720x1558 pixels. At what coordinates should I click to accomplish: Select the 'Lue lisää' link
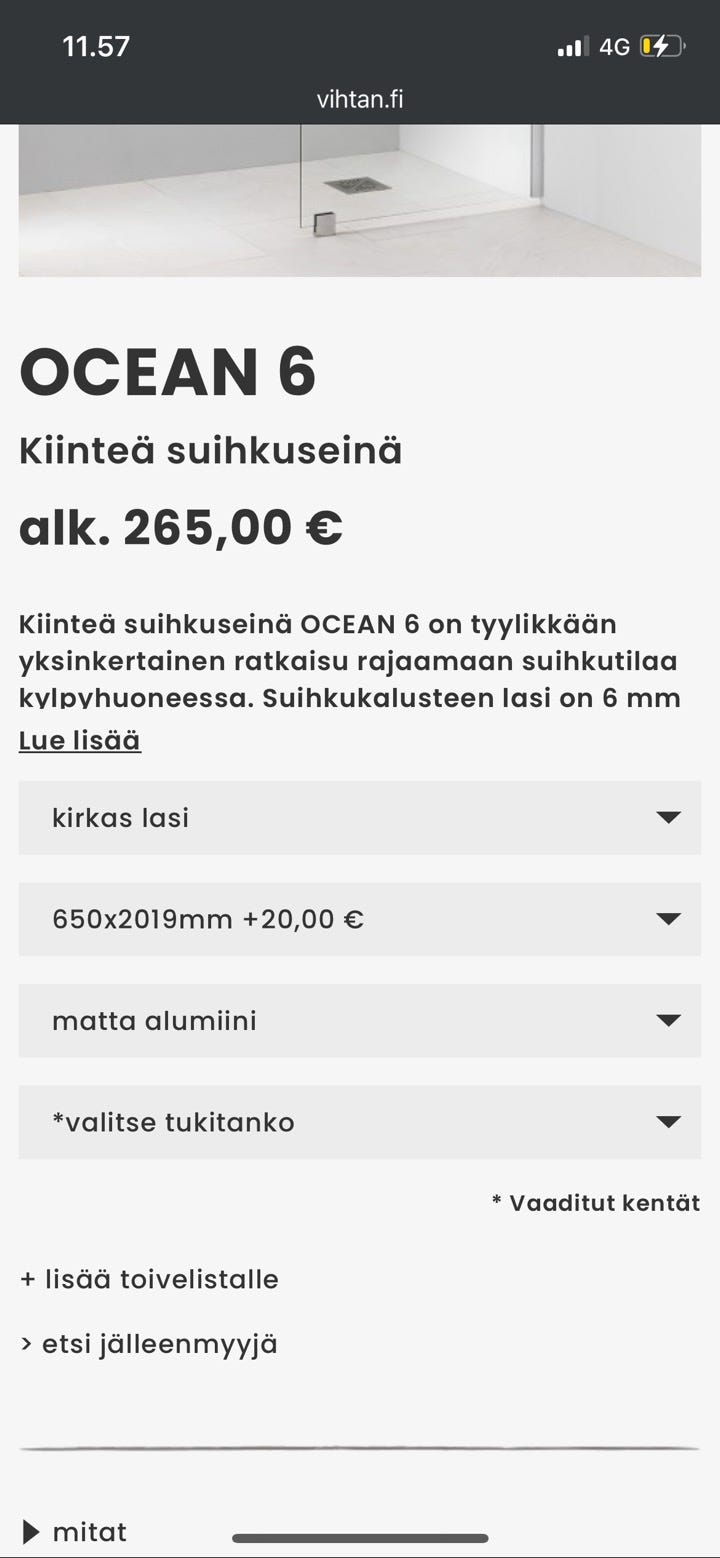point(79,739)
